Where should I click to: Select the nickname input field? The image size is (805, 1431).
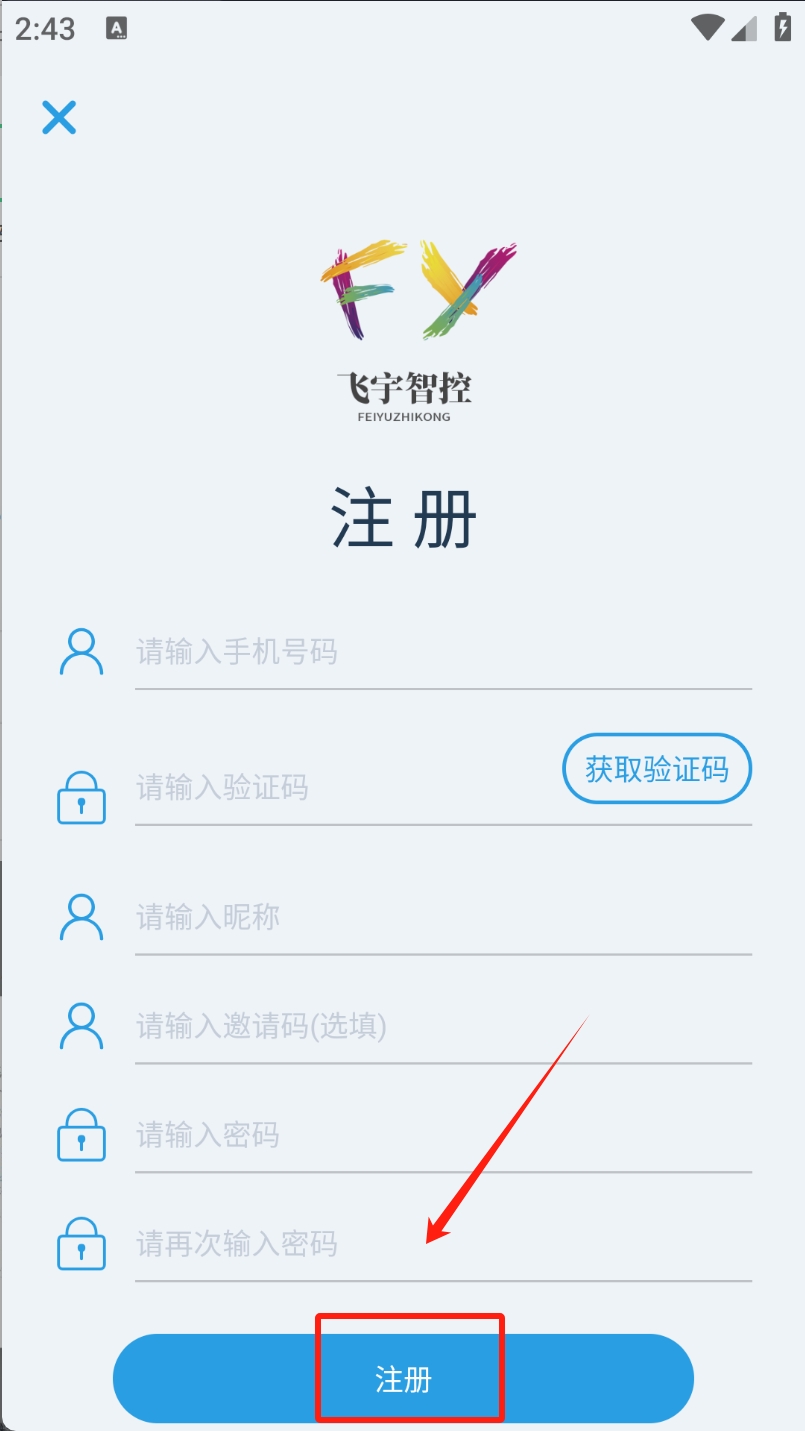point(442,918)
